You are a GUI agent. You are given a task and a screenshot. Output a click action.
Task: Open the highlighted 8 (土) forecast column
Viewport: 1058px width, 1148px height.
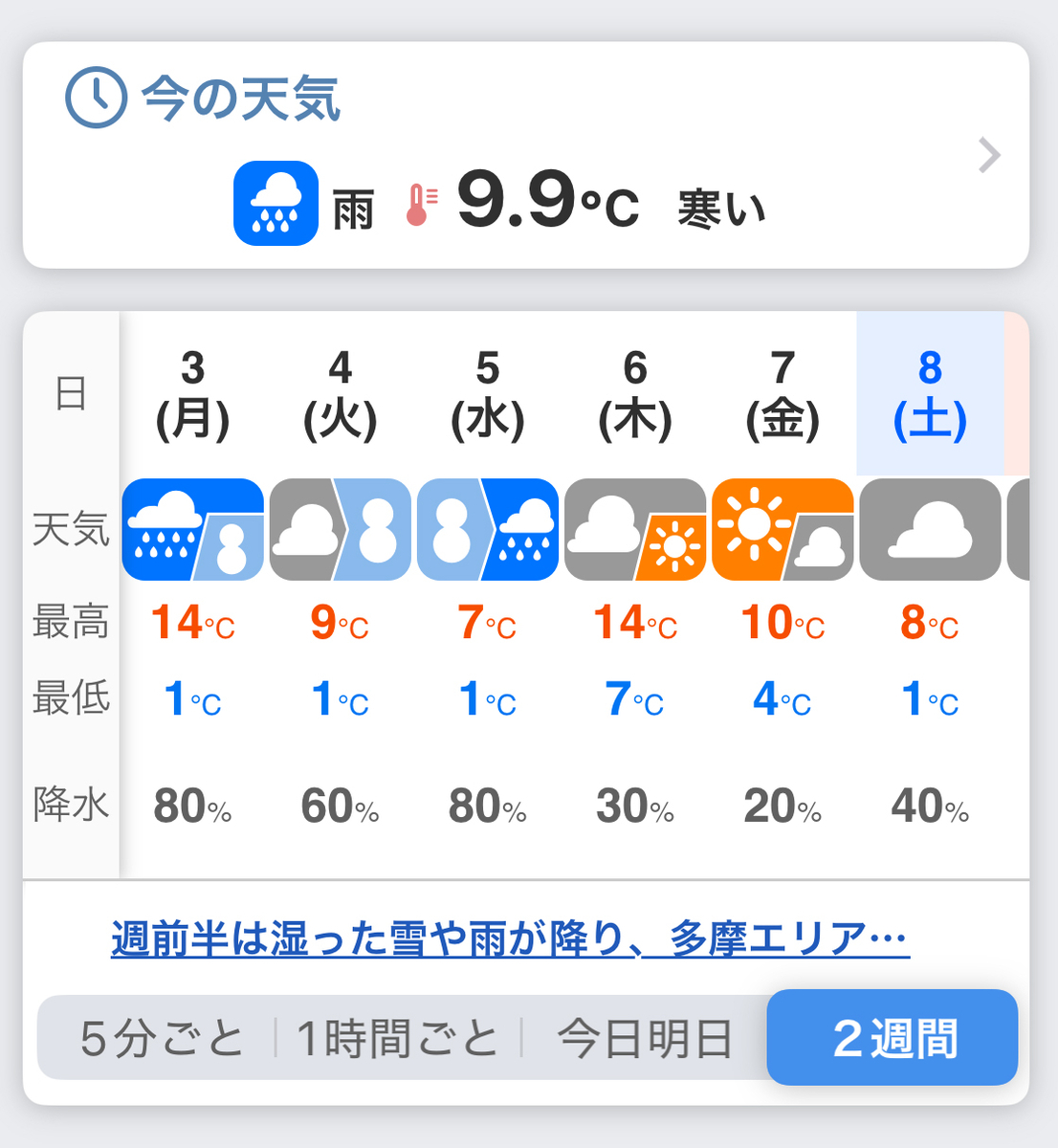pos(930,593)
